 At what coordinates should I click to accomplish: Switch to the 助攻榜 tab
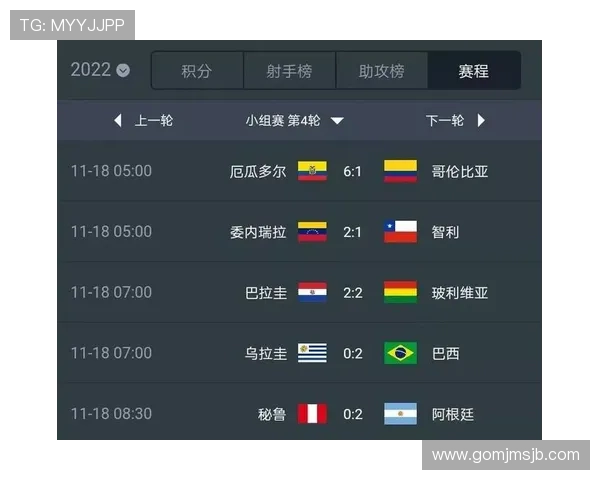point(382,71)
